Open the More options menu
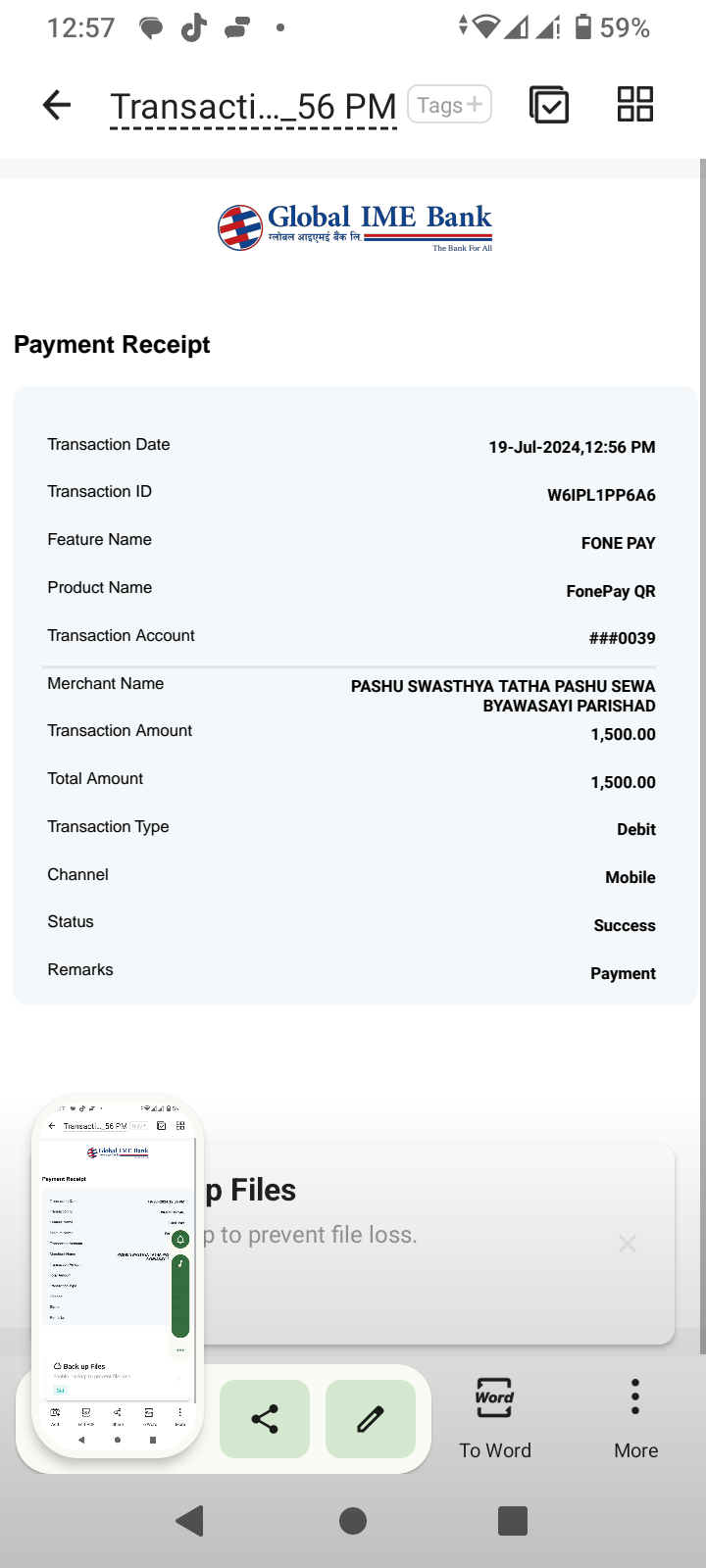The height and width of the screenshot is (1568, 706). pyautogui.click(x=635, y=1418)
